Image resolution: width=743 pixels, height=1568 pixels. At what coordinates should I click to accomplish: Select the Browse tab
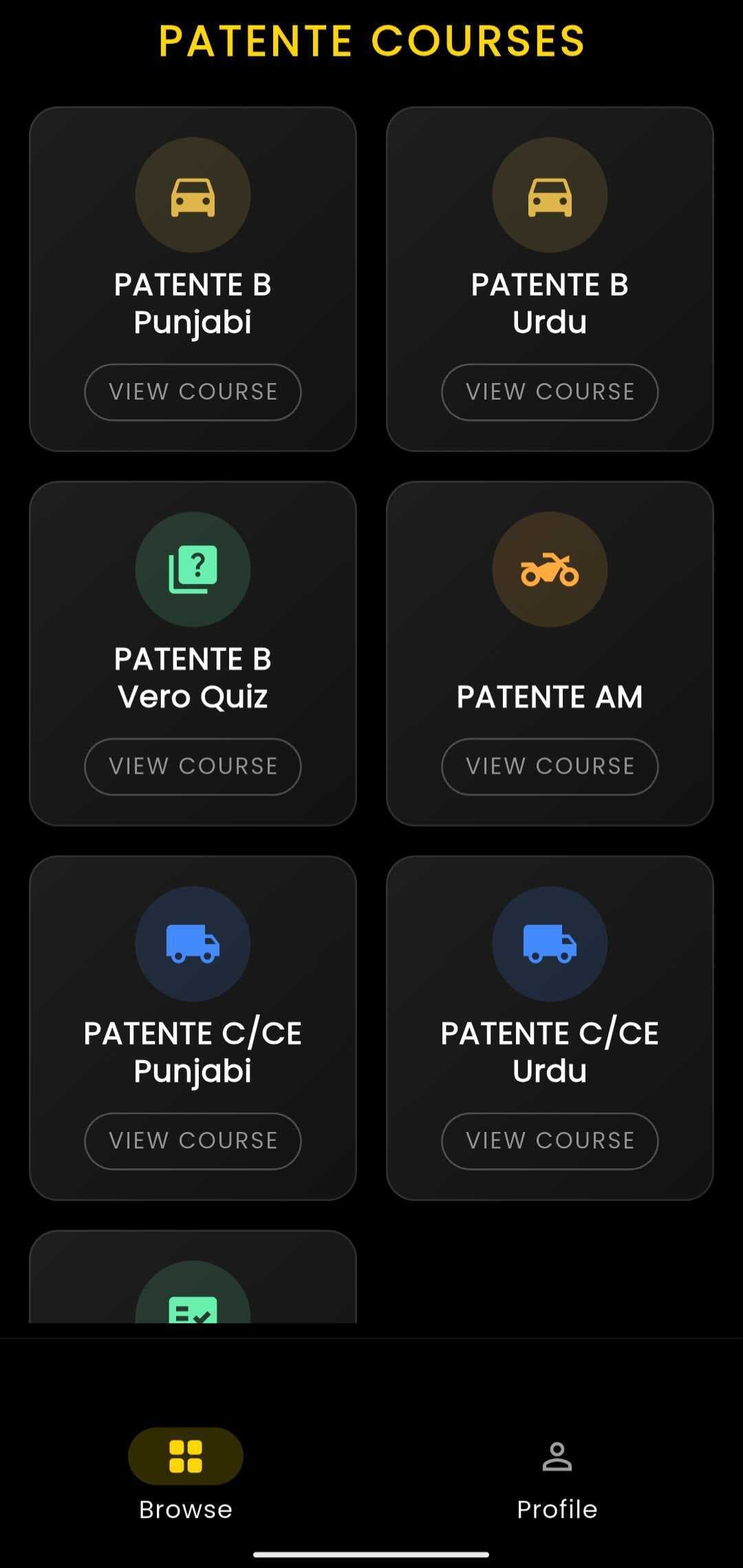click(186, 1473)
